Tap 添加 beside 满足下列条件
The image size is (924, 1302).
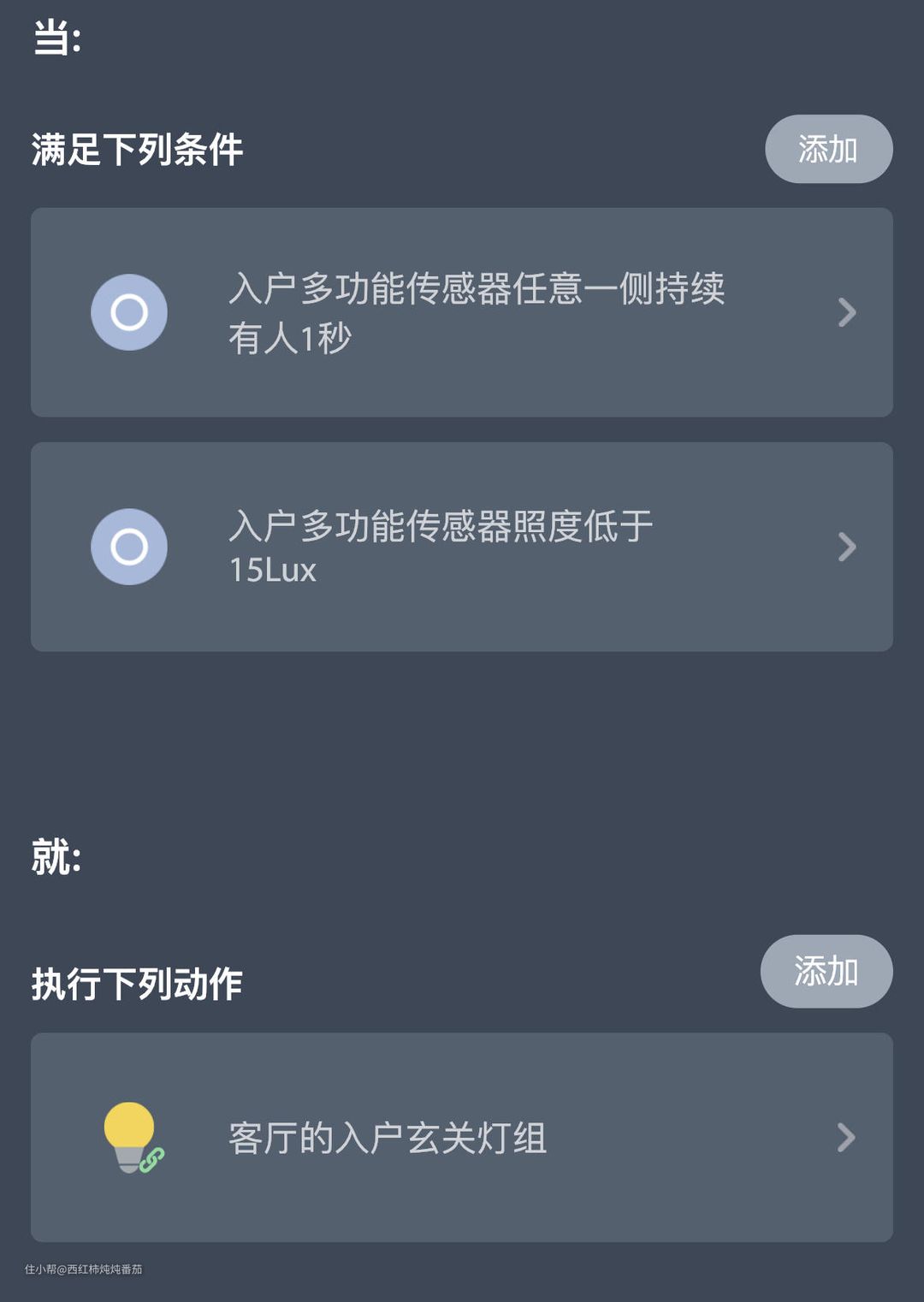(828, 150)
